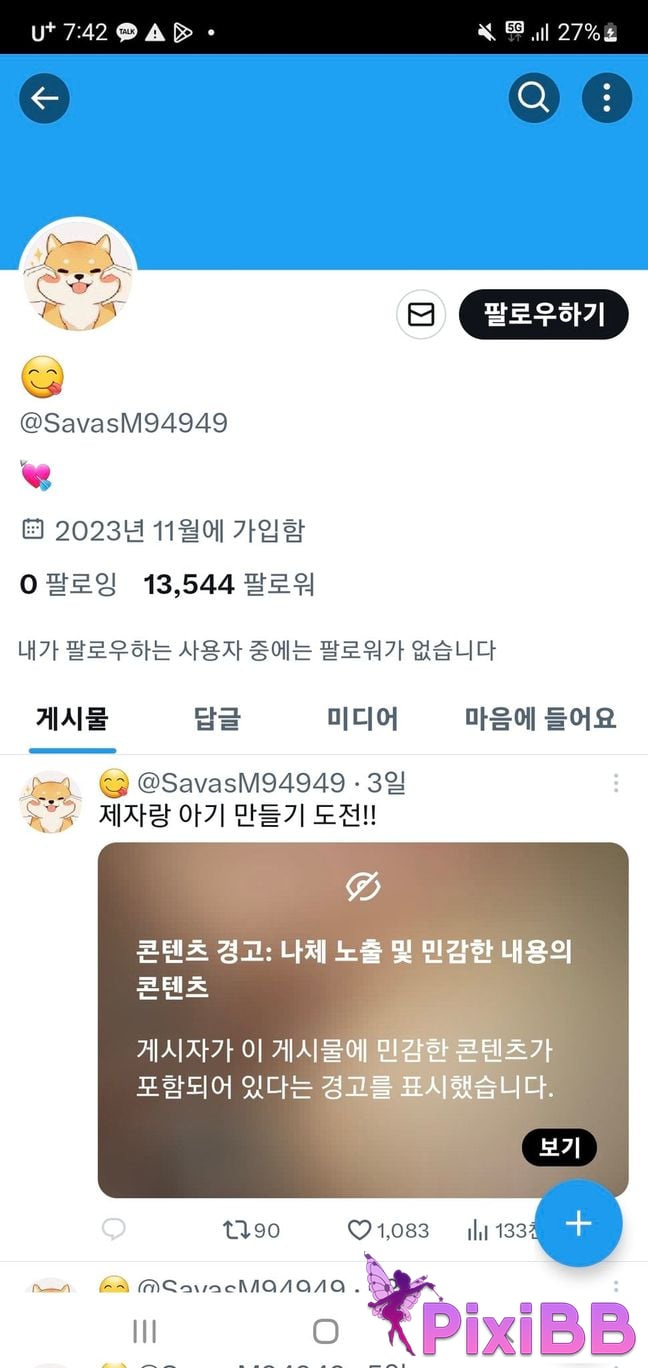This screenshot has width=648, height=1368.
Task: View the 13,544 팔로워 followers list
Action: pos(229,584)
